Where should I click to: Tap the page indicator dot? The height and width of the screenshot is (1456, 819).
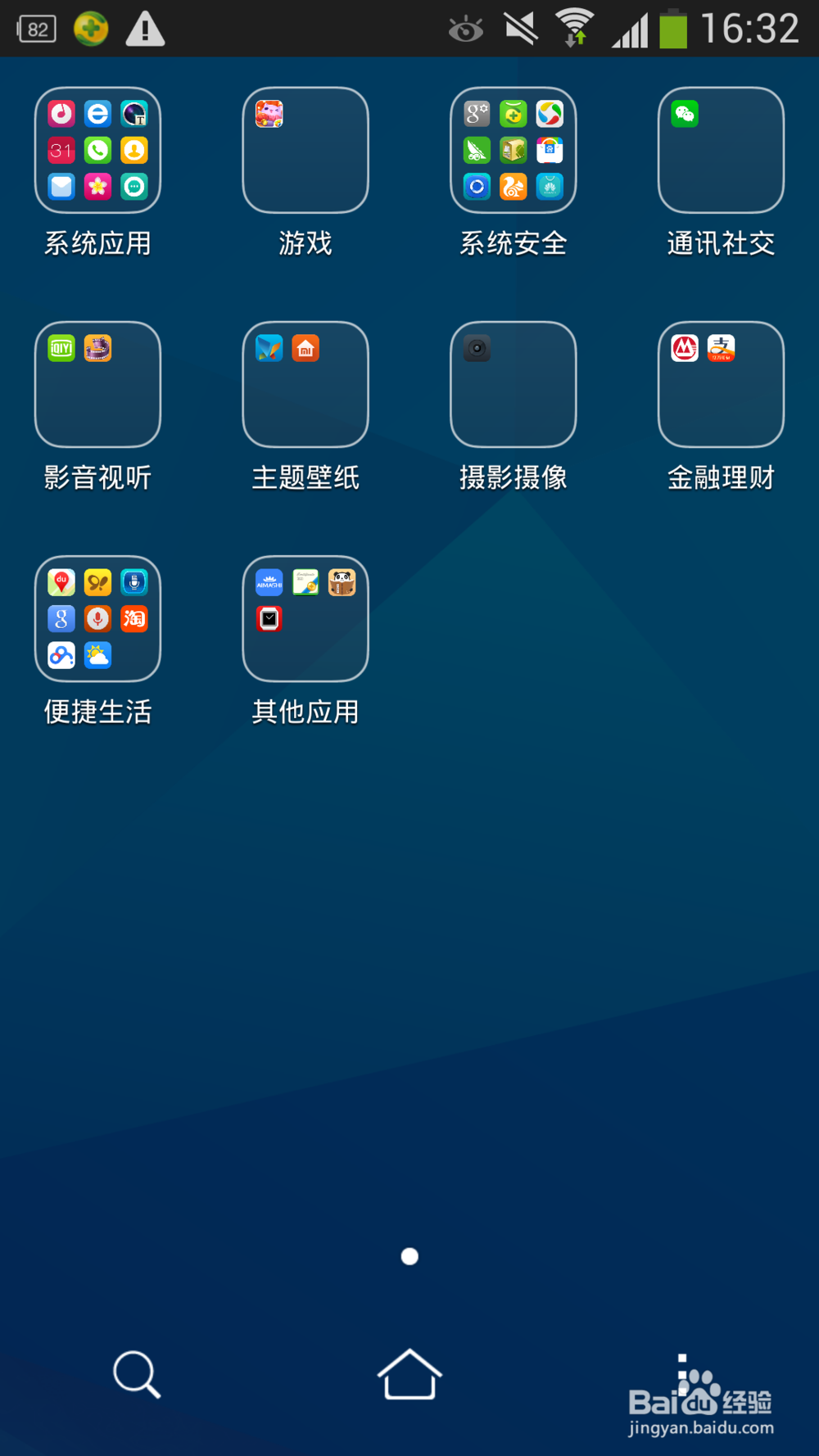pyautogui.click(x=409, y=1256)
